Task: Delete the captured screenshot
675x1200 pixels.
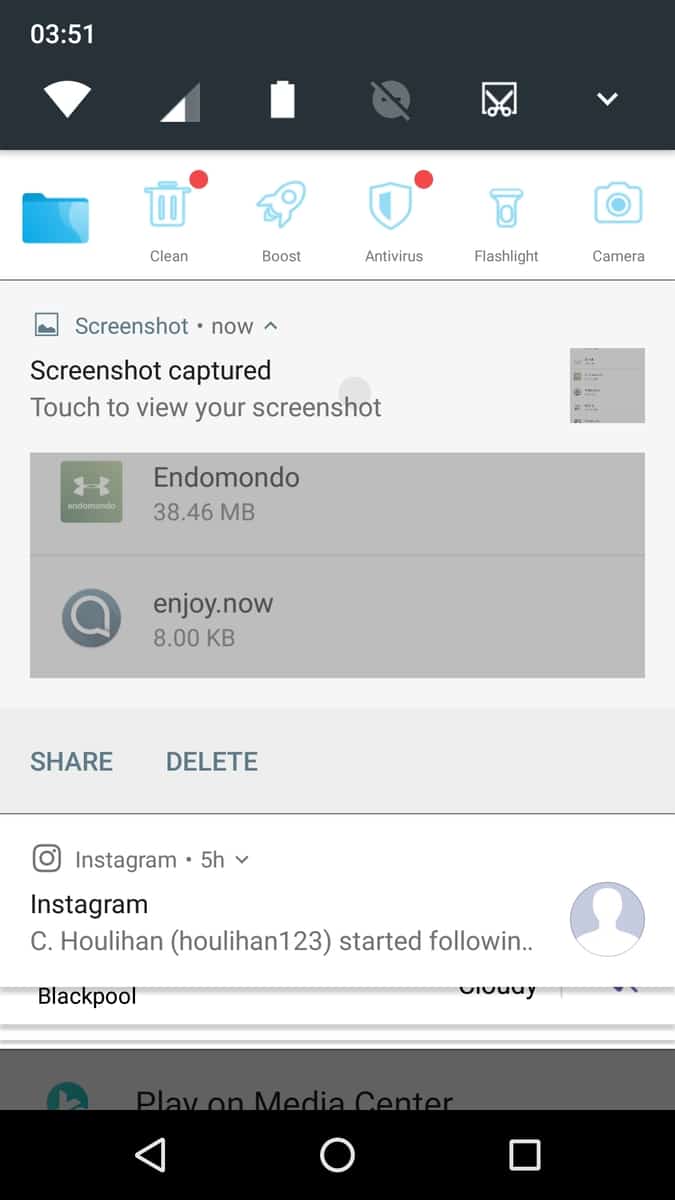Action: (x=212, y=762)
